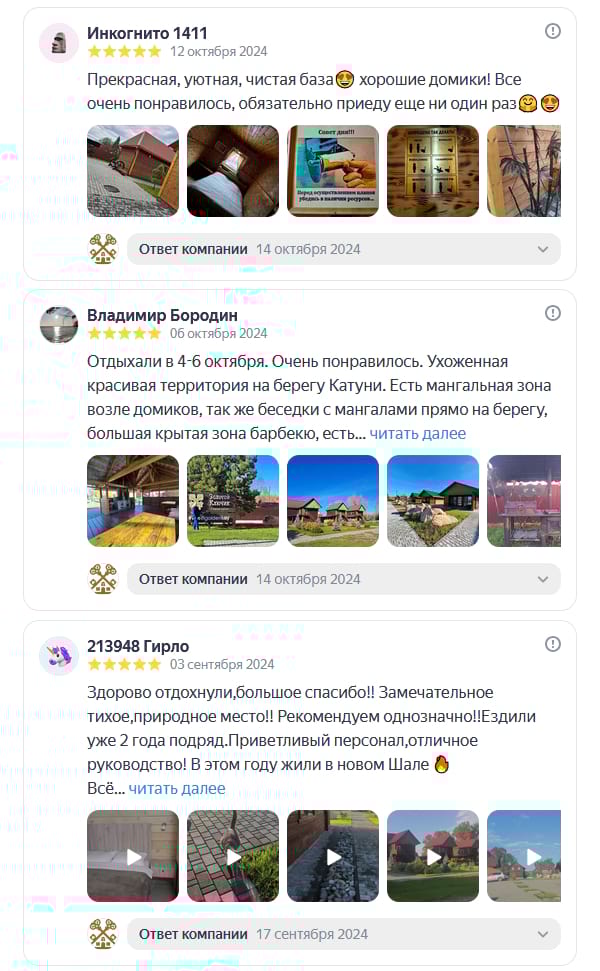Open Инкогнито 1411's profile name

click(147, 33)
